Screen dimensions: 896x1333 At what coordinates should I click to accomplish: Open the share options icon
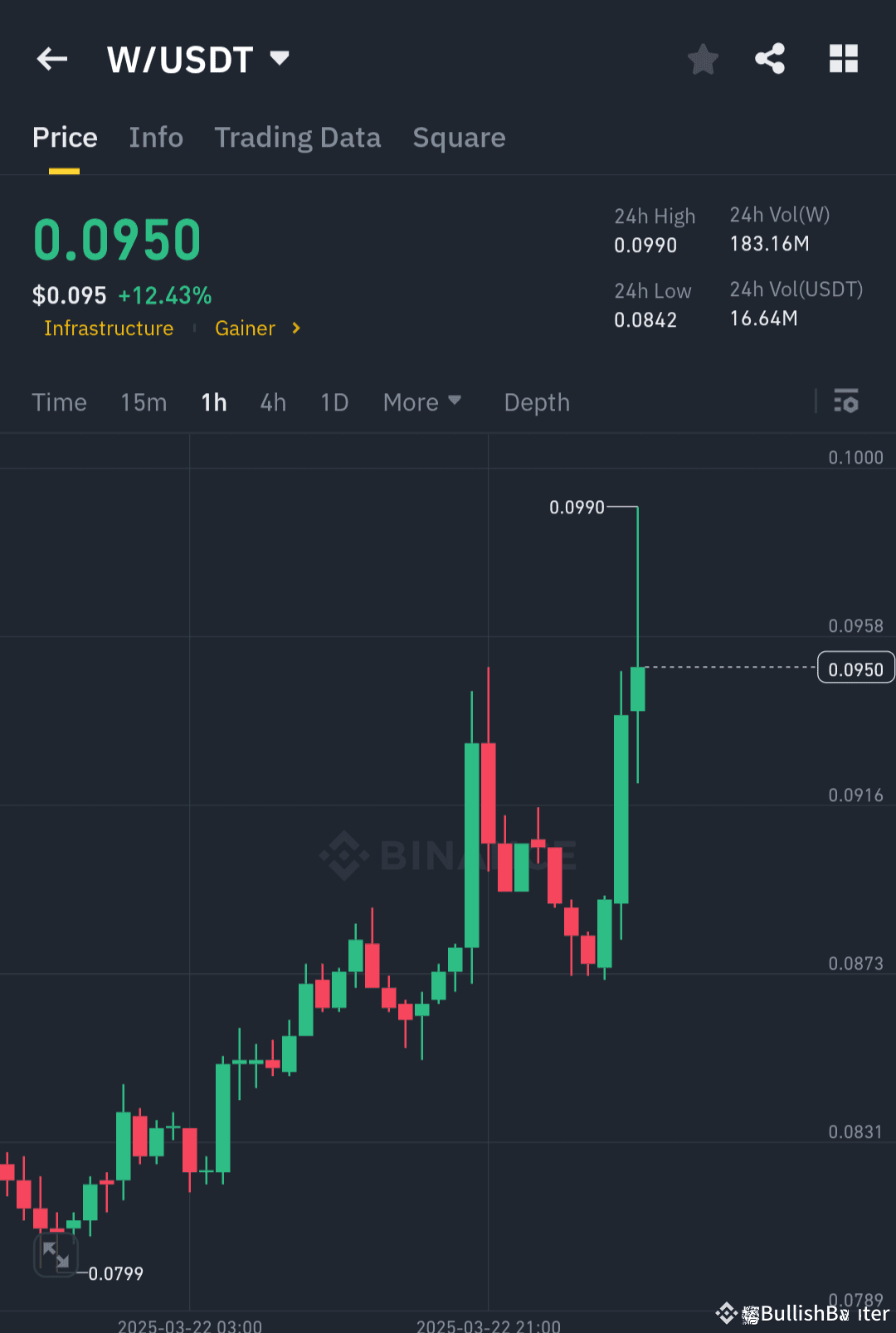click(x=770, y=58)
